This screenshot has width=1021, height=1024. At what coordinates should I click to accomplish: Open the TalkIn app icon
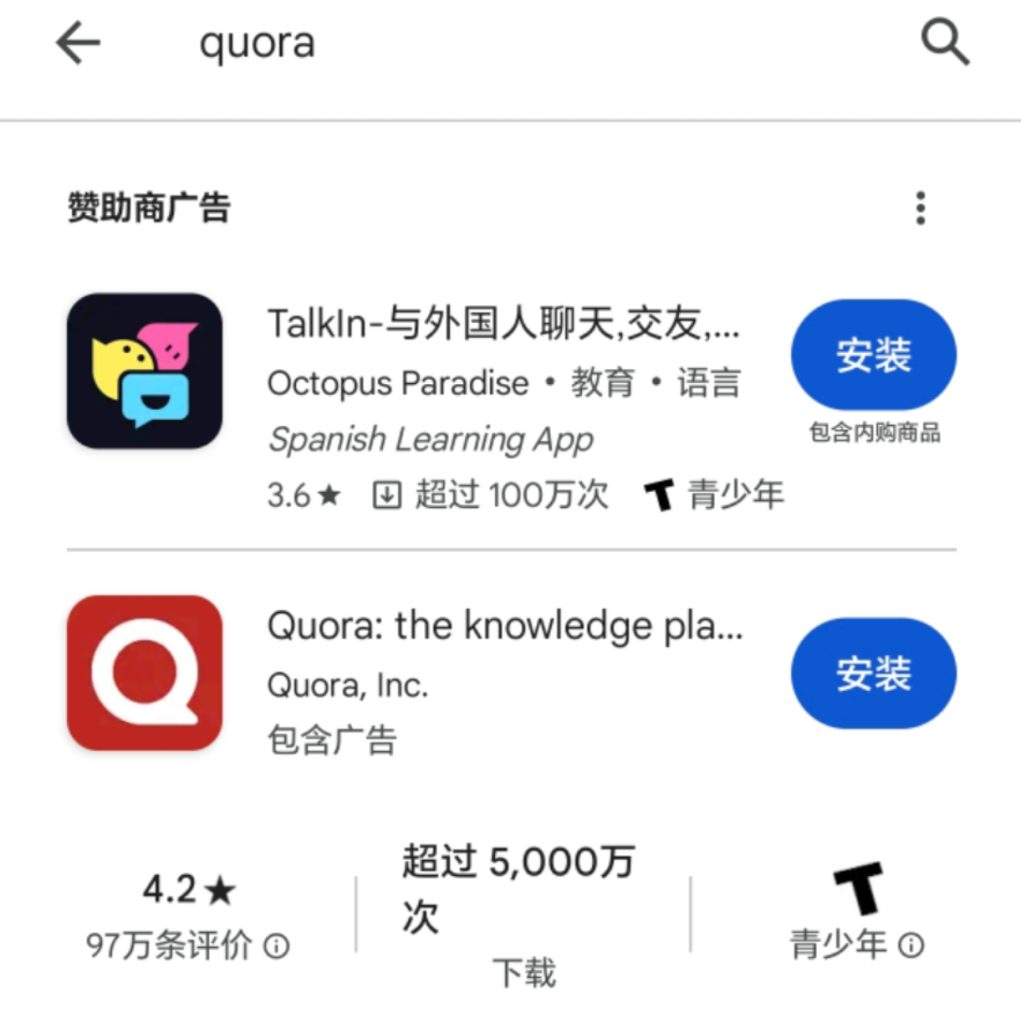[x=146, y=373]
